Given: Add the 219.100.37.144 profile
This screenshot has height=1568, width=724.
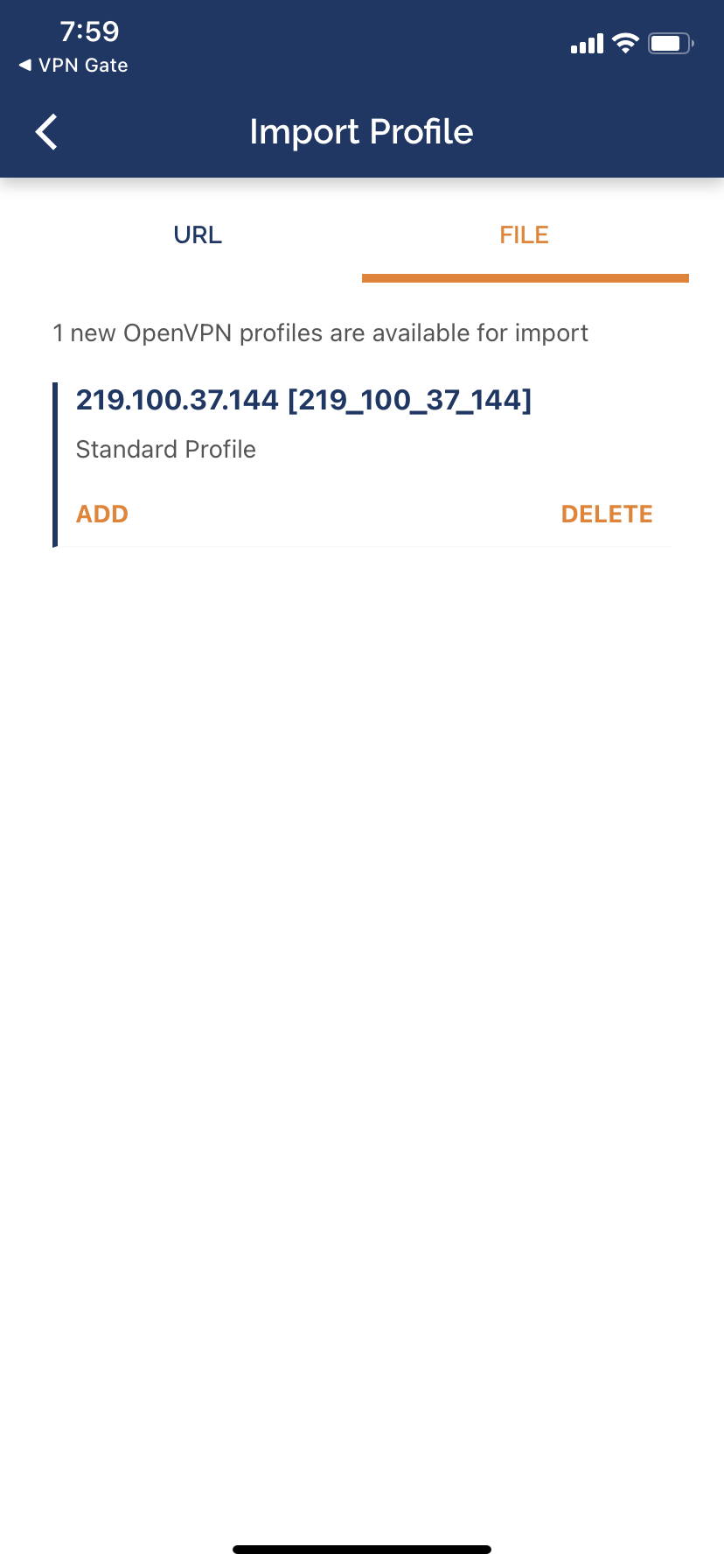Looking at the screenshot, I should (102, 514).
